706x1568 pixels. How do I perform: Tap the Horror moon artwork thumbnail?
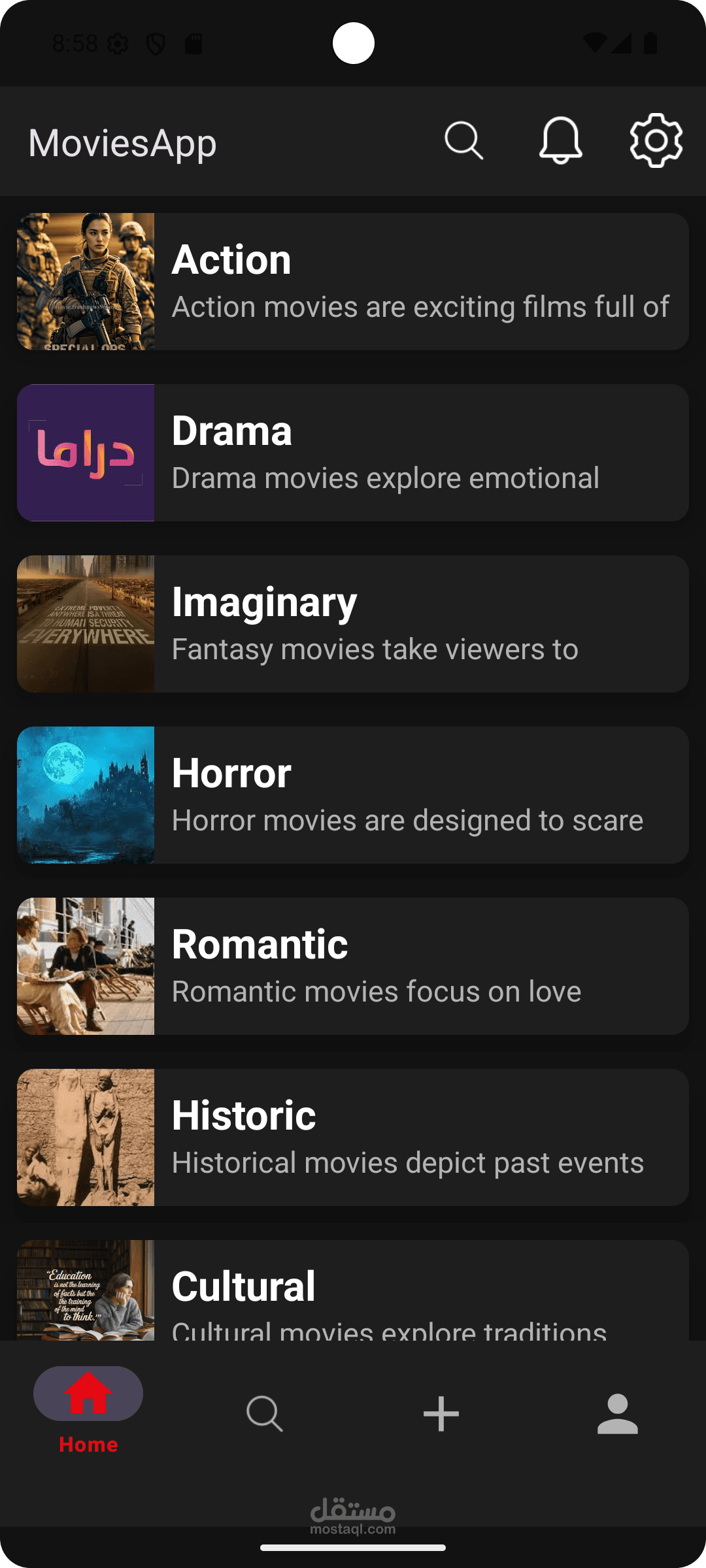(85, 796)
